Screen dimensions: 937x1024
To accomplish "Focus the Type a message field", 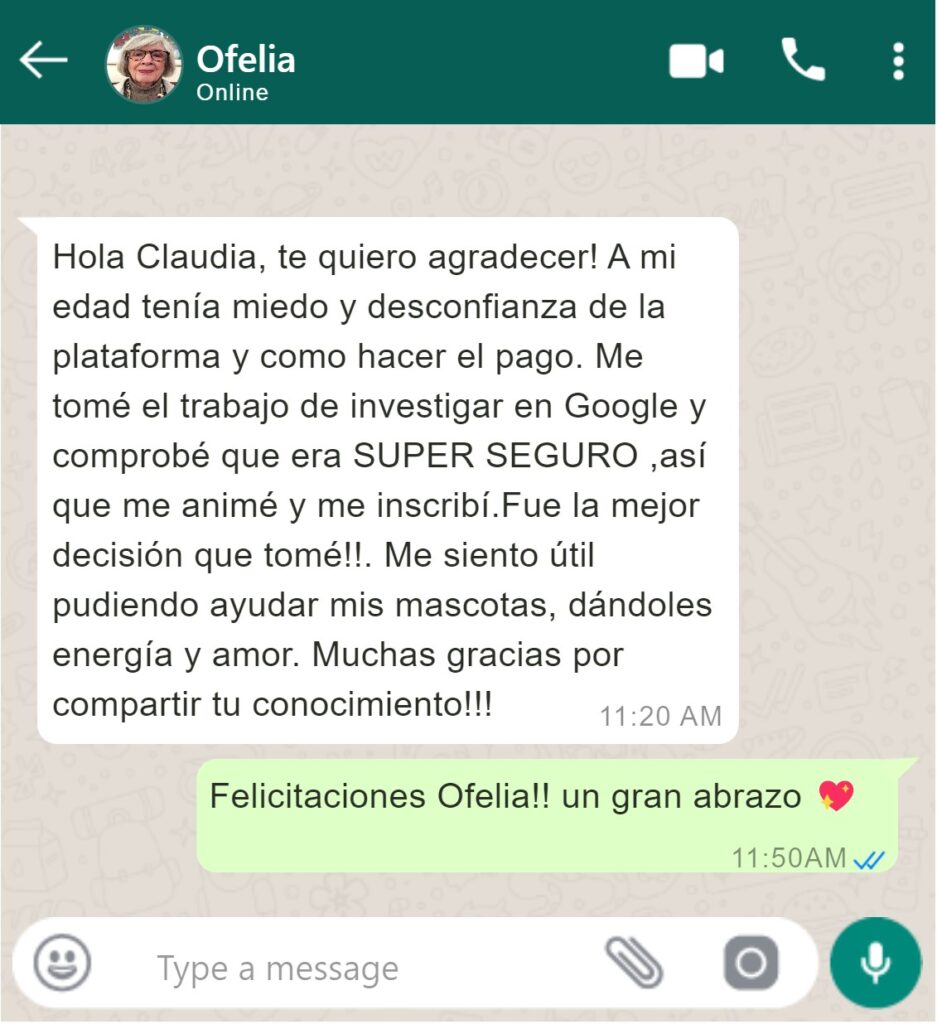I will [x=370, y=968].
